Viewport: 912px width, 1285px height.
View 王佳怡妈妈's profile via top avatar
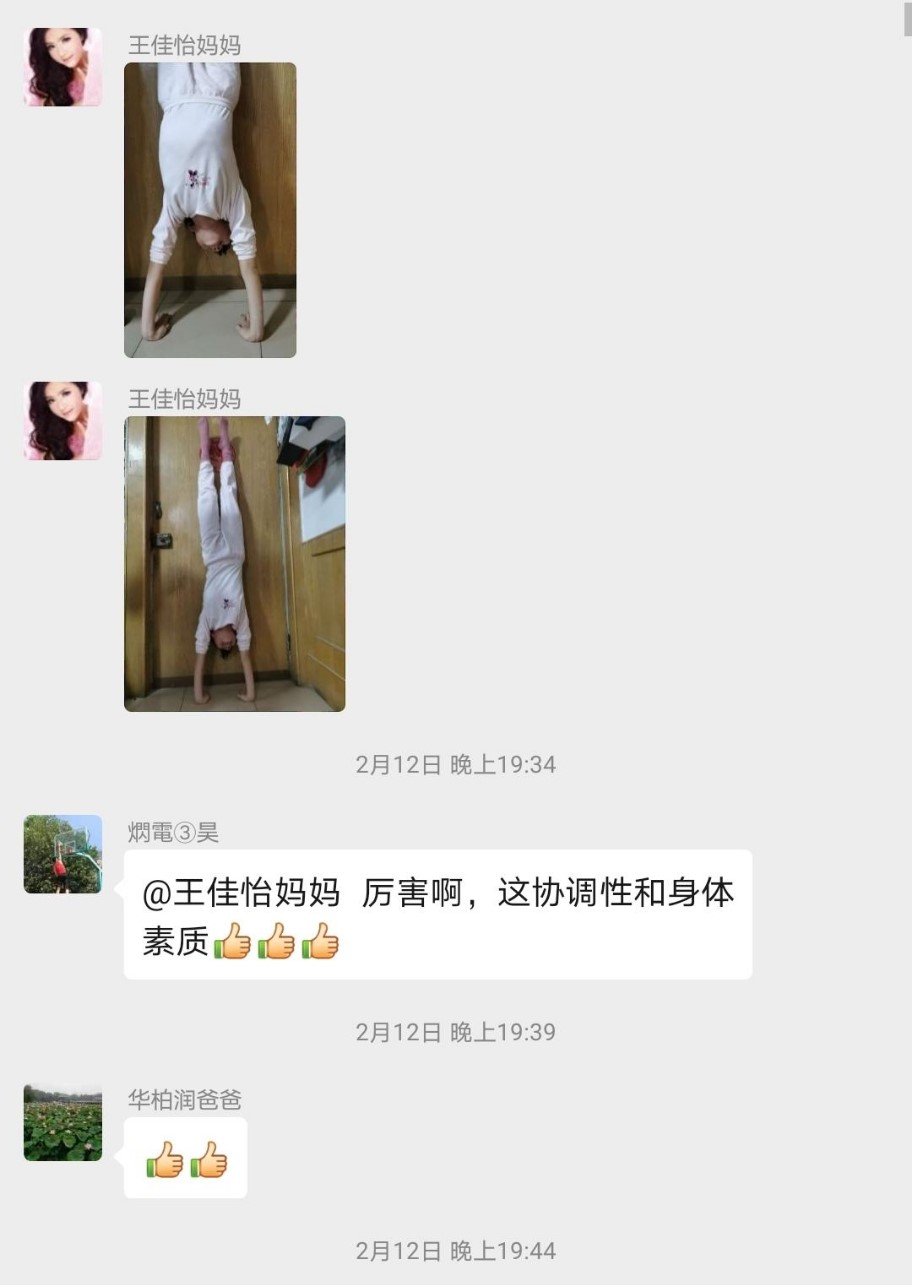coord(62,67)
